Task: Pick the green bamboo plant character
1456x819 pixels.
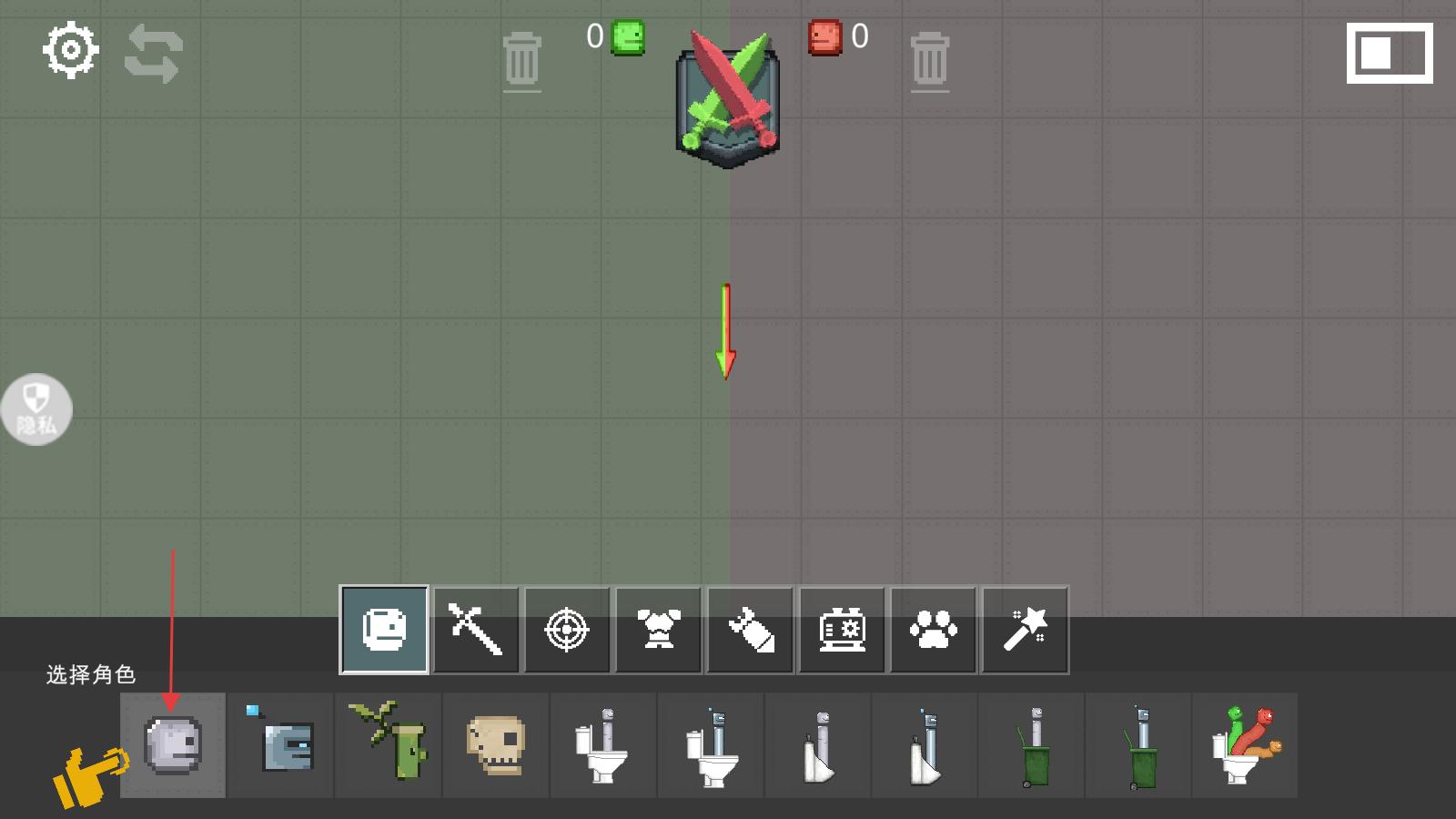Action: [389, 745]
